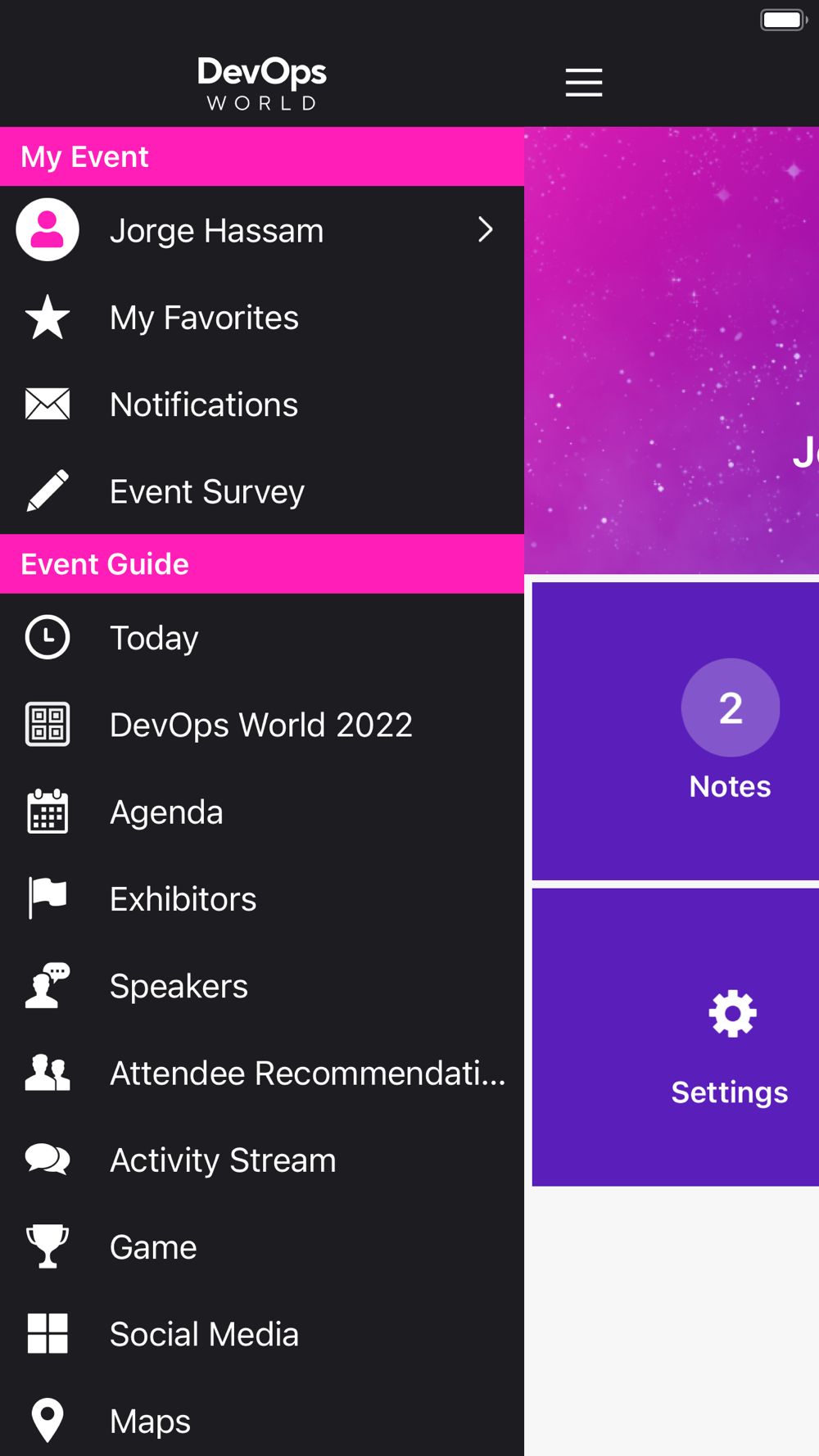The width and height of the screenshot is (819, 1456).
Task: Open the Game section
Action: [x=262, y=1246]
